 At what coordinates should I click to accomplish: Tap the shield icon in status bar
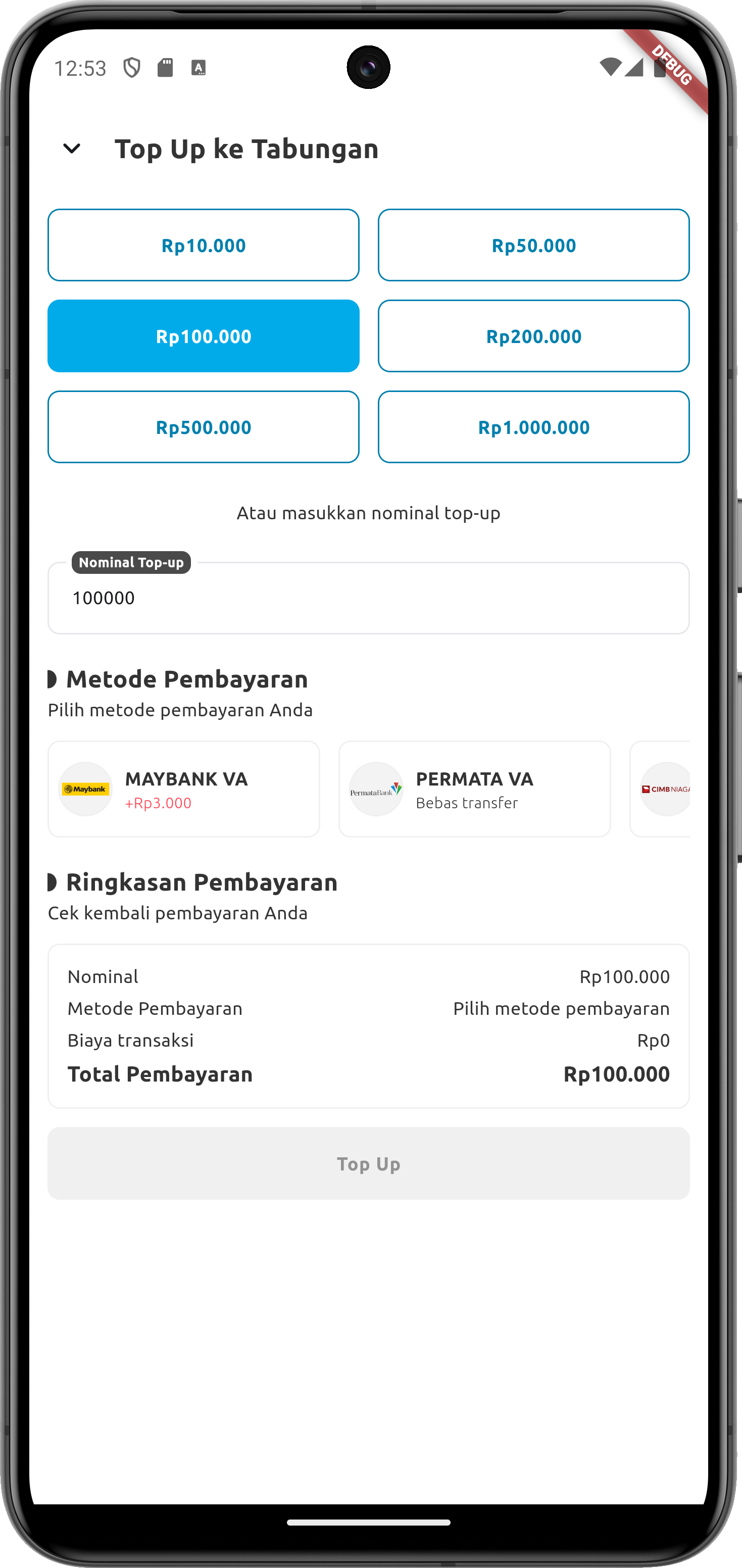coord(133,67)
